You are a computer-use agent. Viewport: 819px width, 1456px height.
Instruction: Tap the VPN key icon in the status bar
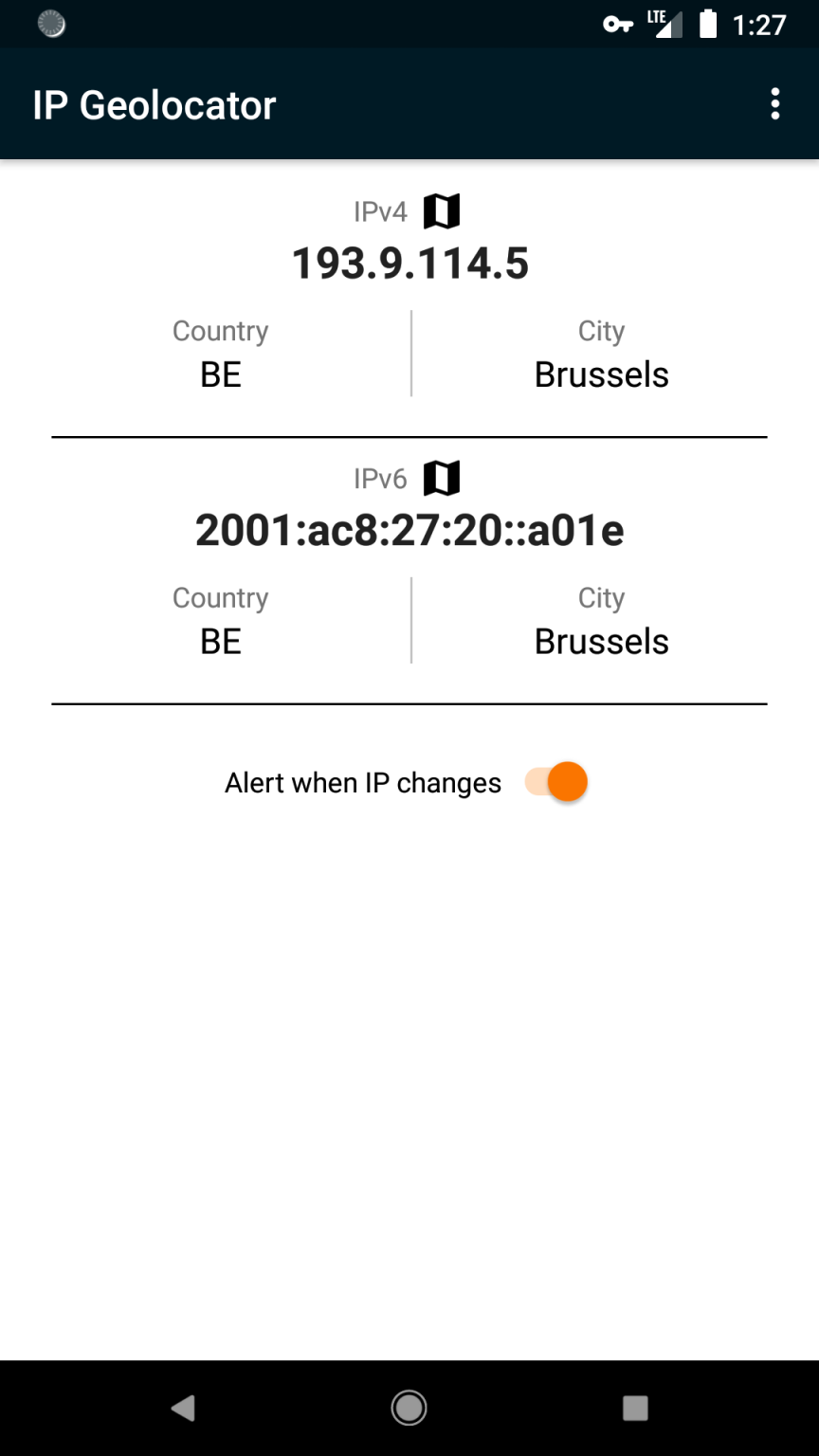coord(618,24)
